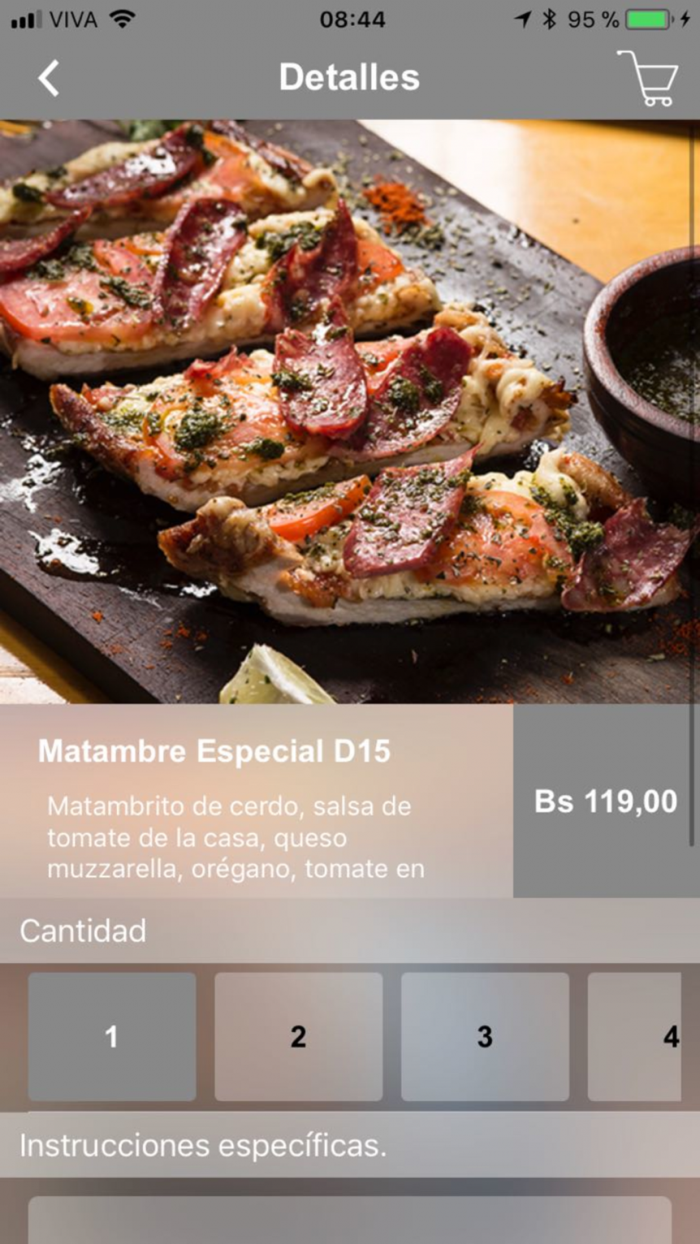Screen dimensions: 700x1244
Task: Open the shopping cart
Action: tap(648, 78)
